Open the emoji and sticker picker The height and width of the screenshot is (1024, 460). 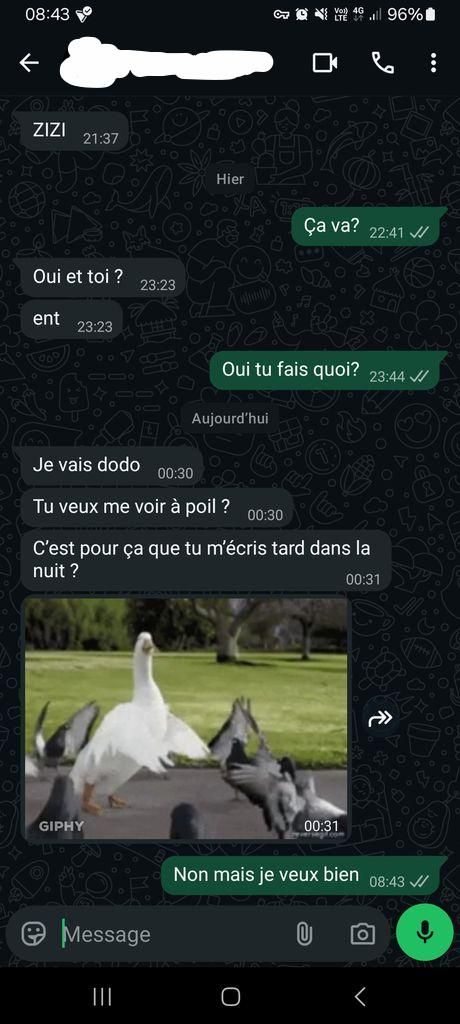point(33,934)
